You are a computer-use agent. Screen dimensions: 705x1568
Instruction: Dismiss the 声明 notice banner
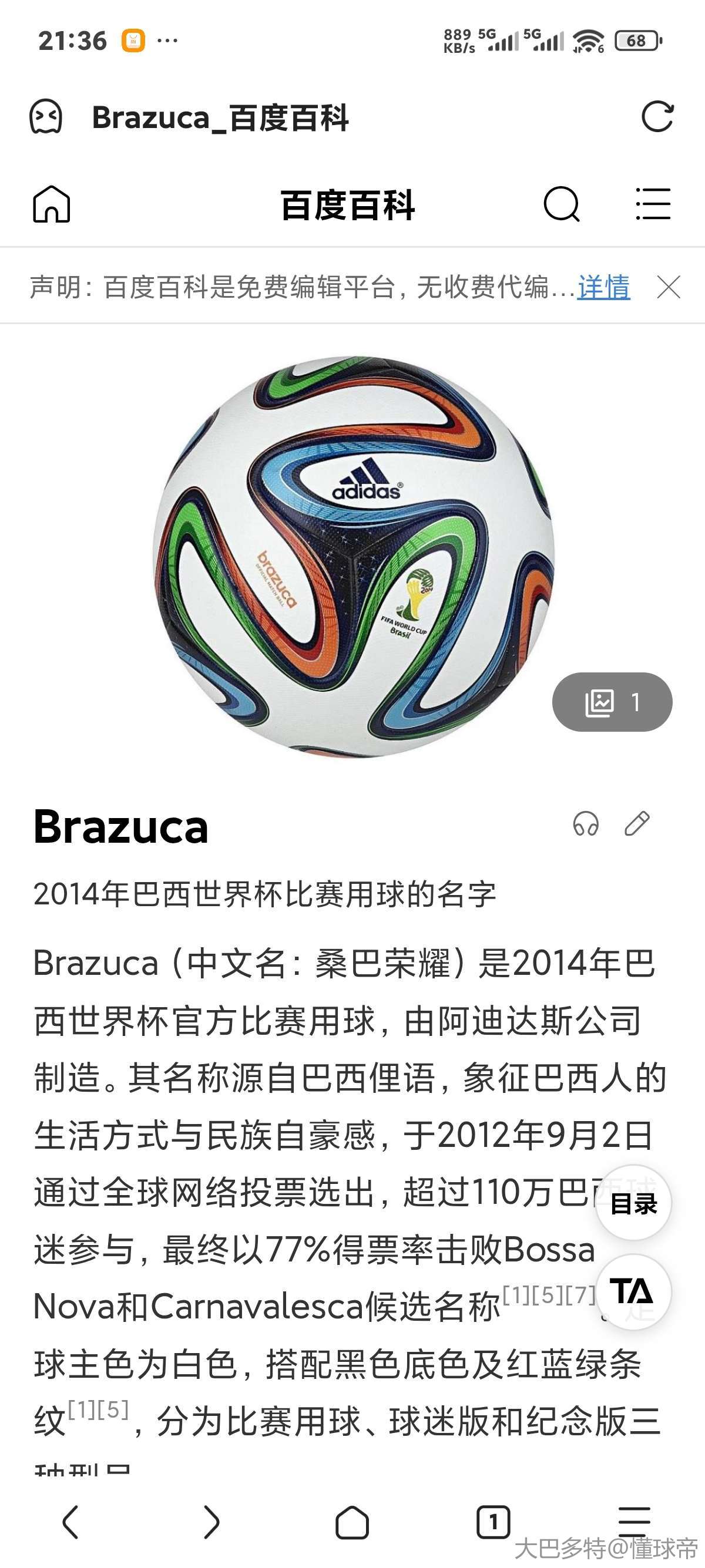pyautogui.click(x=669, y=287)
